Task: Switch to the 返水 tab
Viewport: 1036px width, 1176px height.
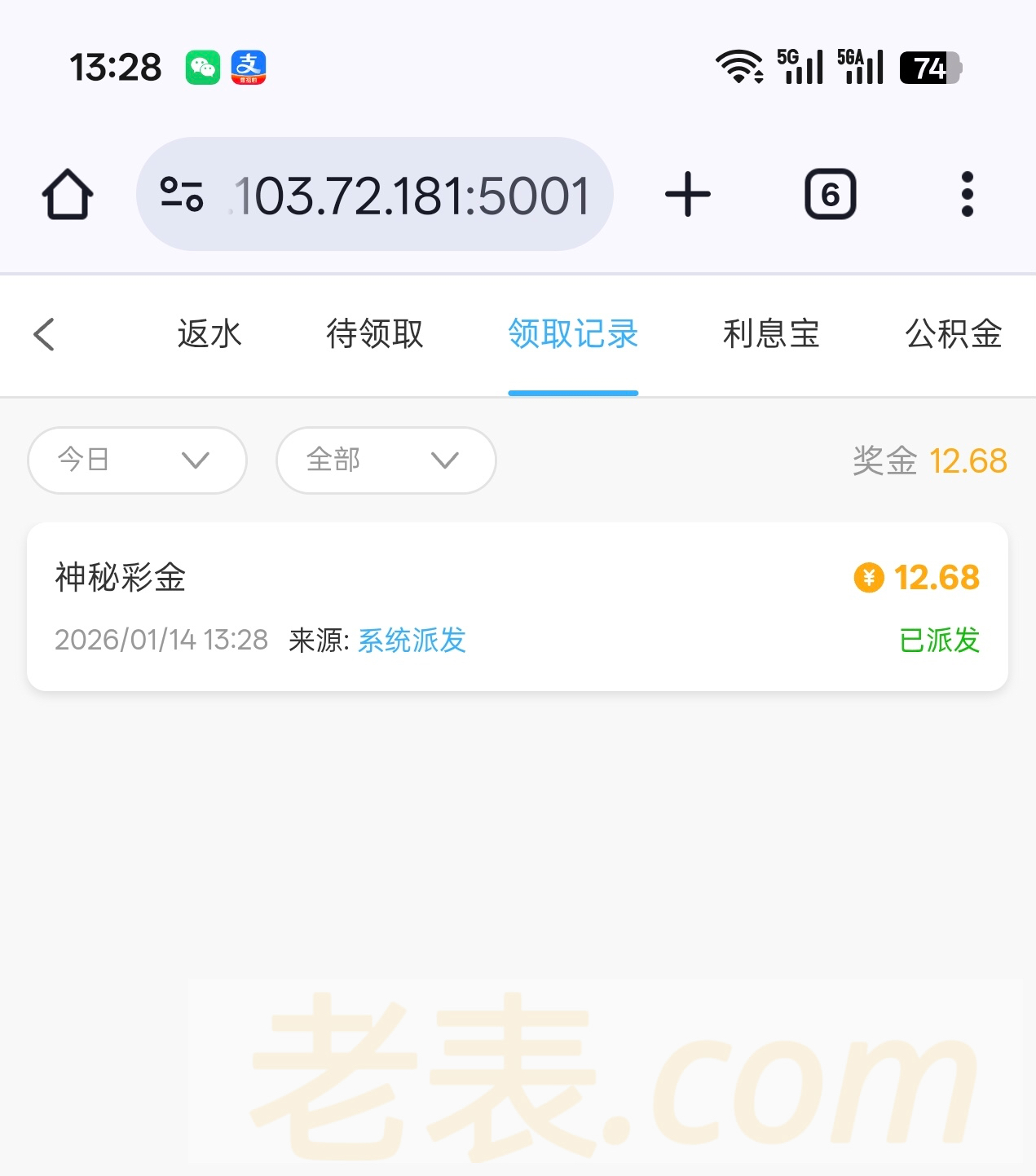Action: coord(209,334)
